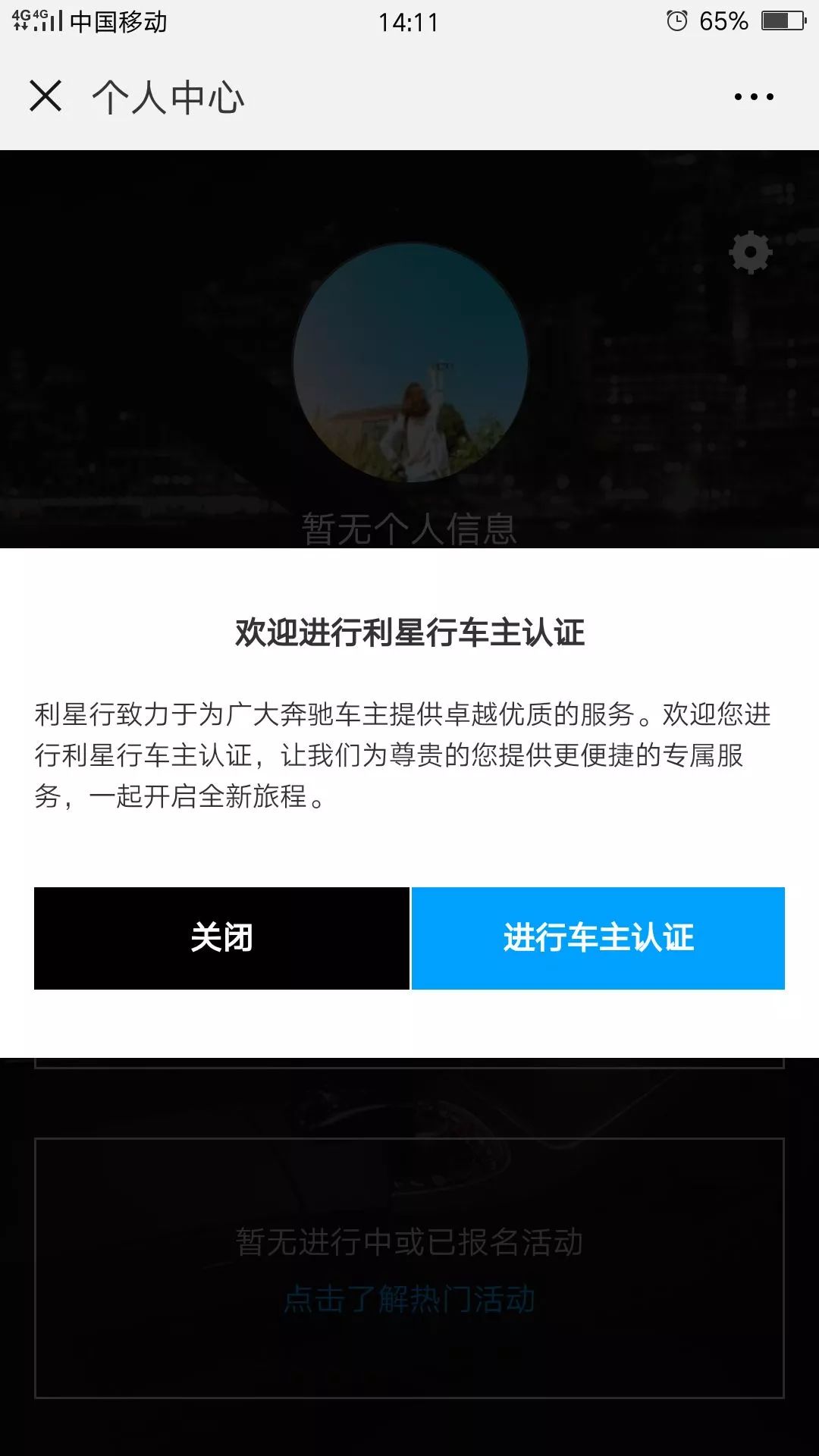819x1456 pixels.
Task: Close the 个人中心 web page
Action: pos(45,96)
